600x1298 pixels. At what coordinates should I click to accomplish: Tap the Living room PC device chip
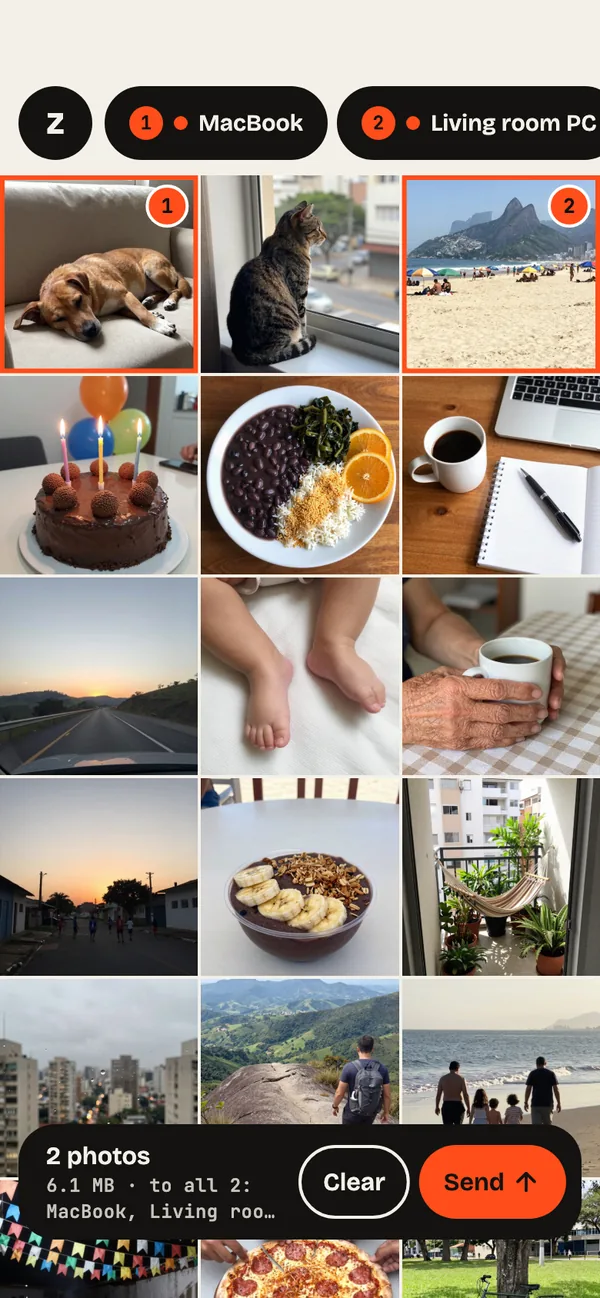[470, 123]
